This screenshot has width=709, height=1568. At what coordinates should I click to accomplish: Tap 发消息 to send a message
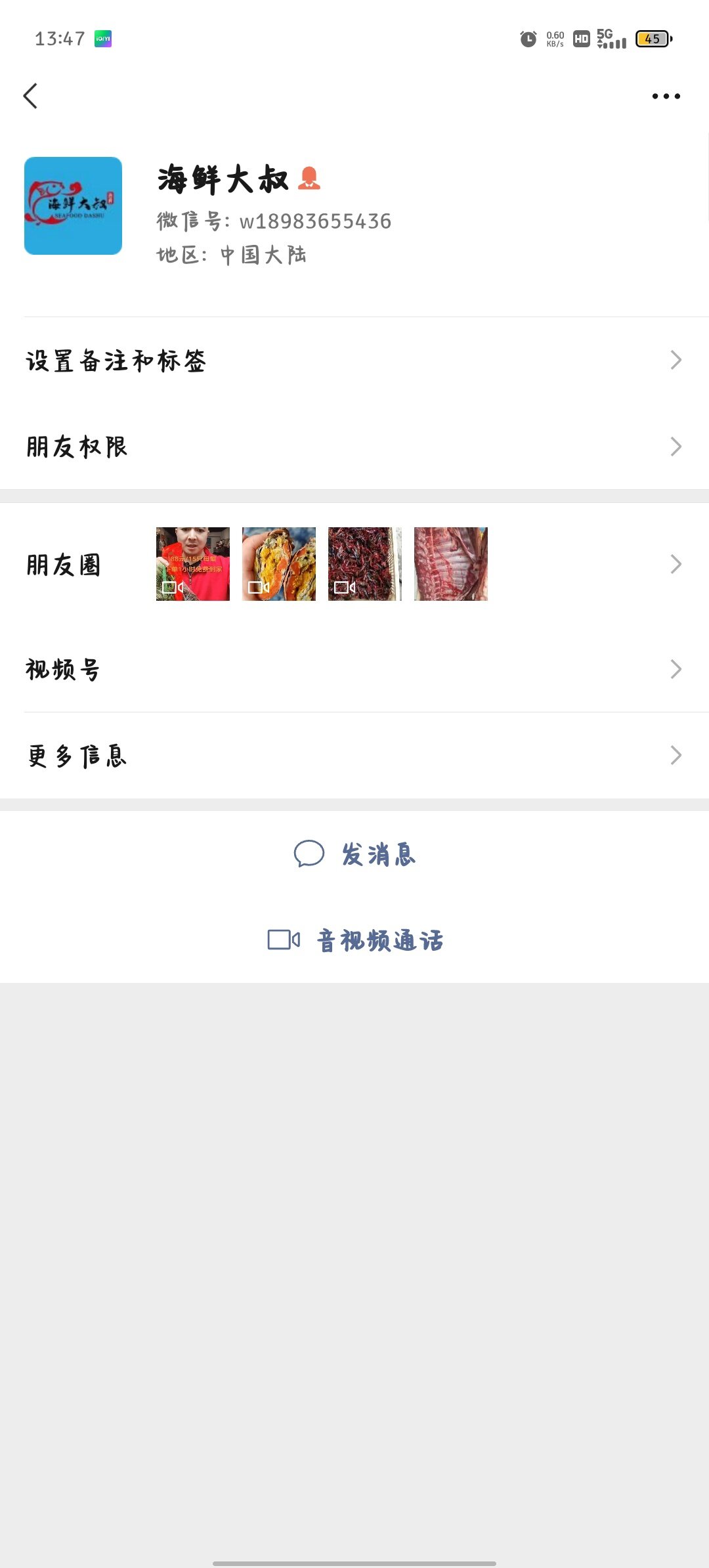(355, 854)
